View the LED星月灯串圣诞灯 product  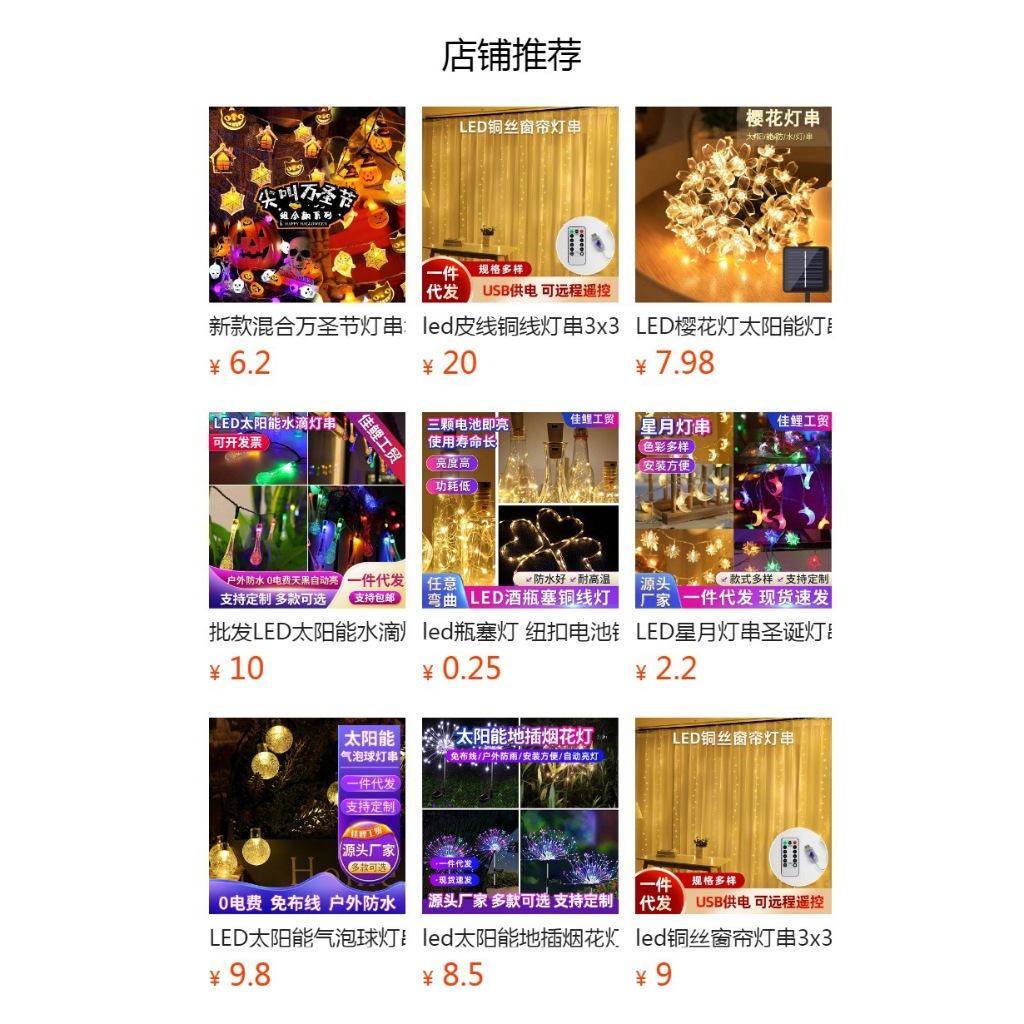(733, 510)
